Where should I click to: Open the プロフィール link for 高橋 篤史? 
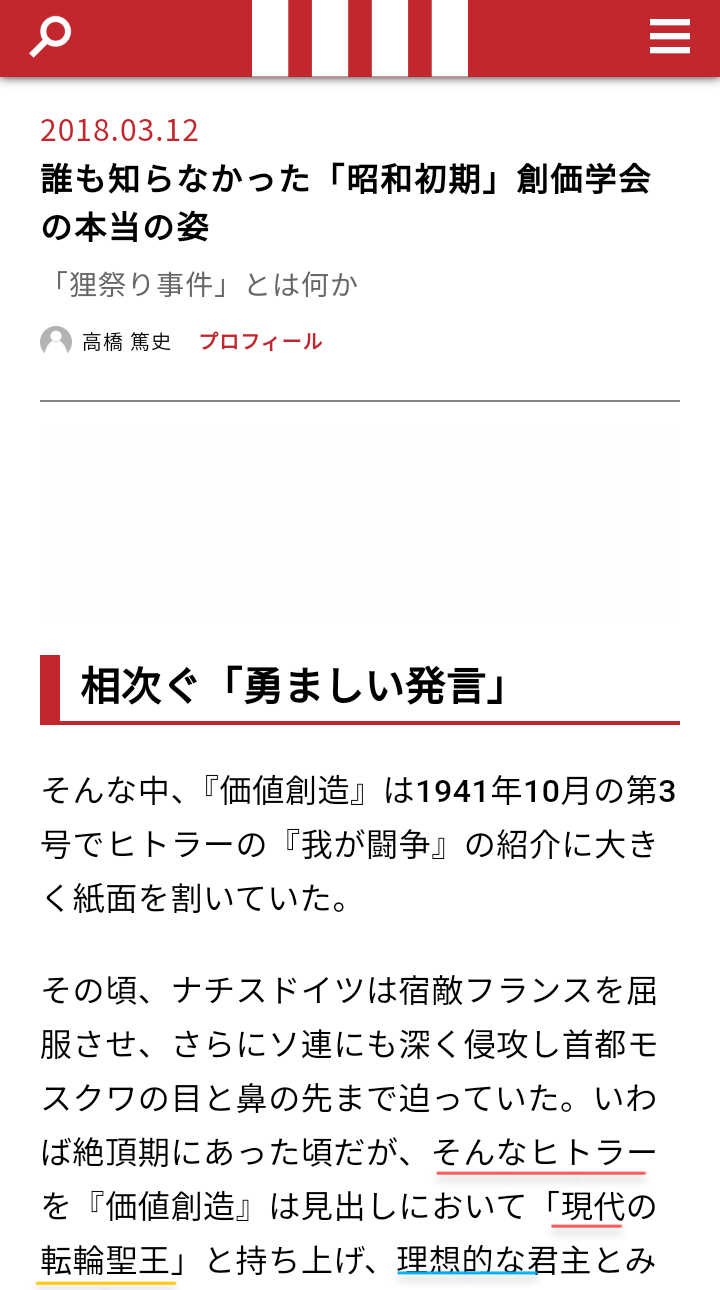(x=260, y=341)
